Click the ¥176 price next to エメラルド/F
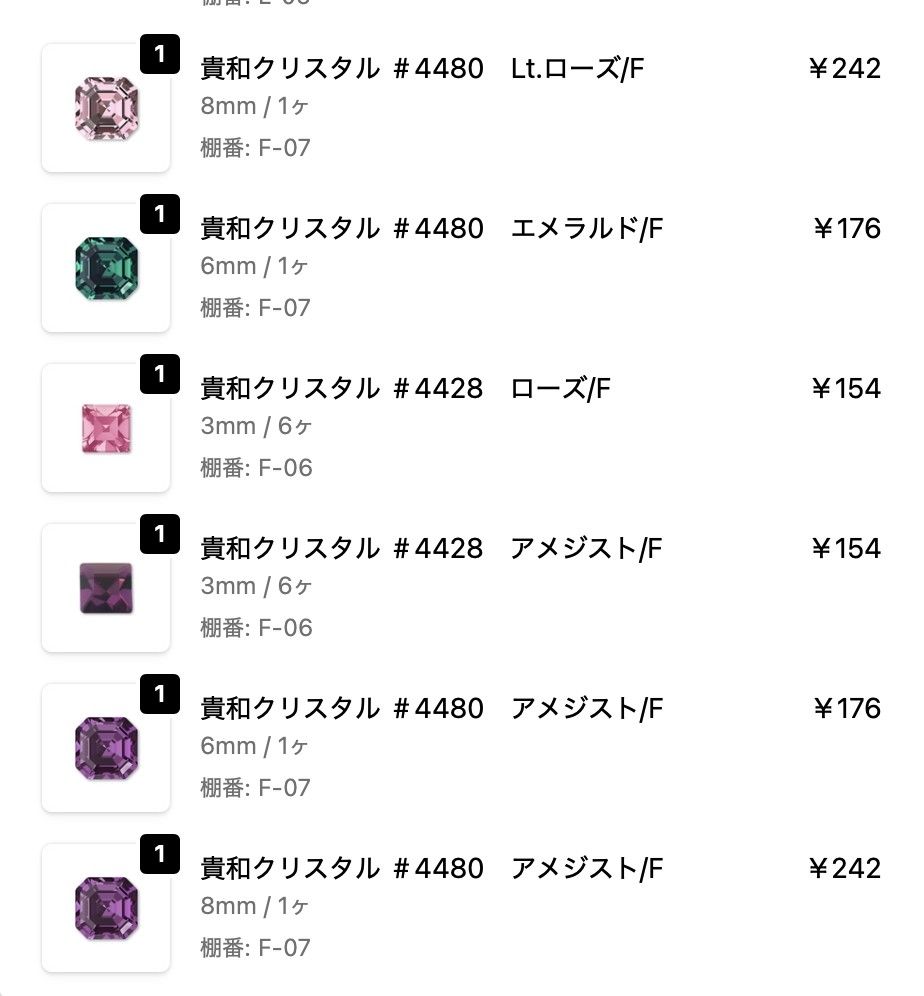The height and width of the screenshot is (996, 924). point(846,228)
